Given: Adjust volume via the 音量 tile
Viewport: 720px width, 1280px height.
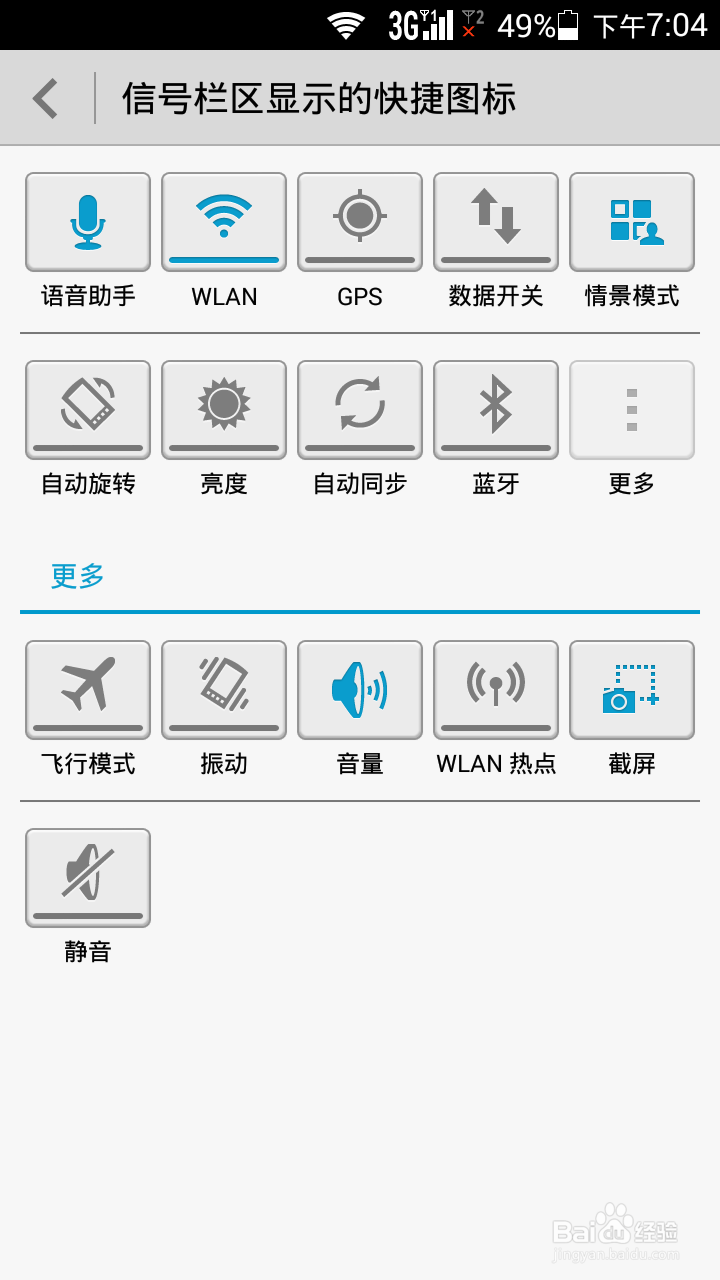Looking at the screenshot, I should coord(360,690).
